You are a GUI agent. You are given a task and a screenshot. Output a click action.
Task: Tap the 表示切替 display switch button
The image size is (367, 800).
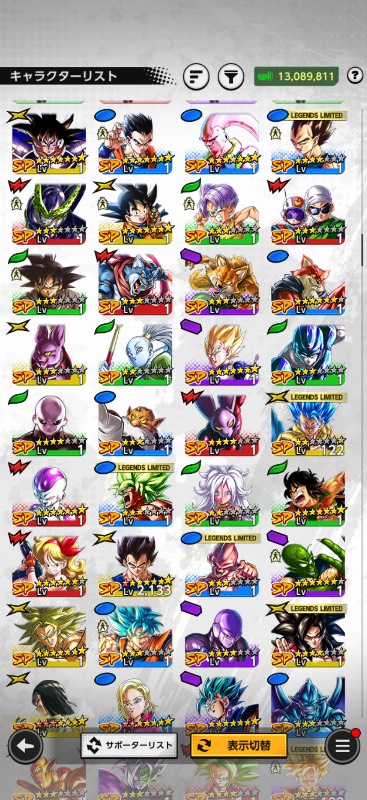pyautogui.click(x=238, y=745)
